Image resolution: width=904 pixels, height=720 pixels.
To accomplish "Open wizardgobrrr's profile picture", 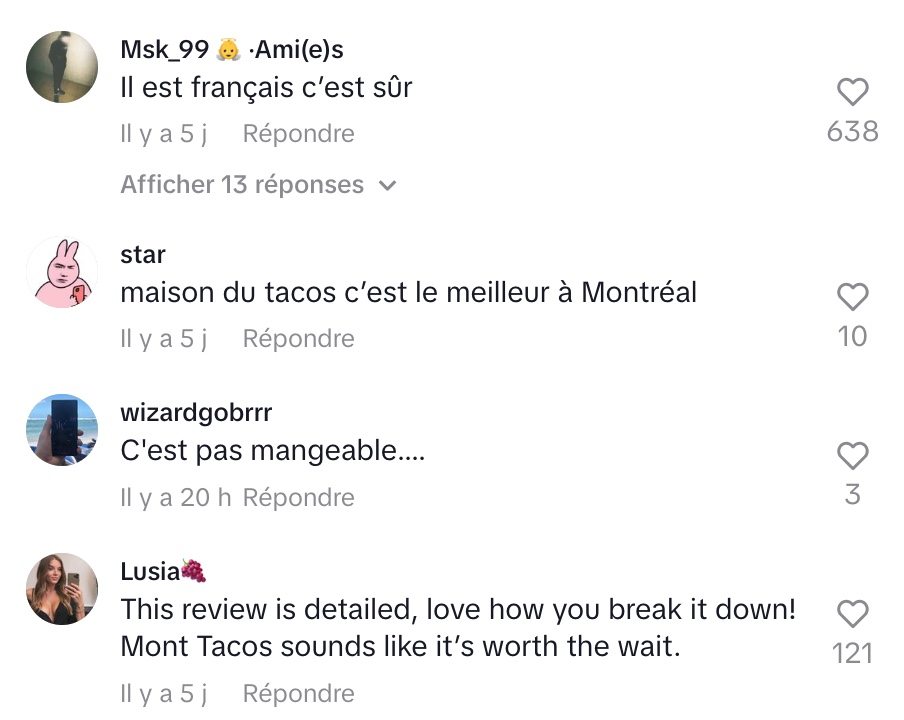I will pos(61,430).
